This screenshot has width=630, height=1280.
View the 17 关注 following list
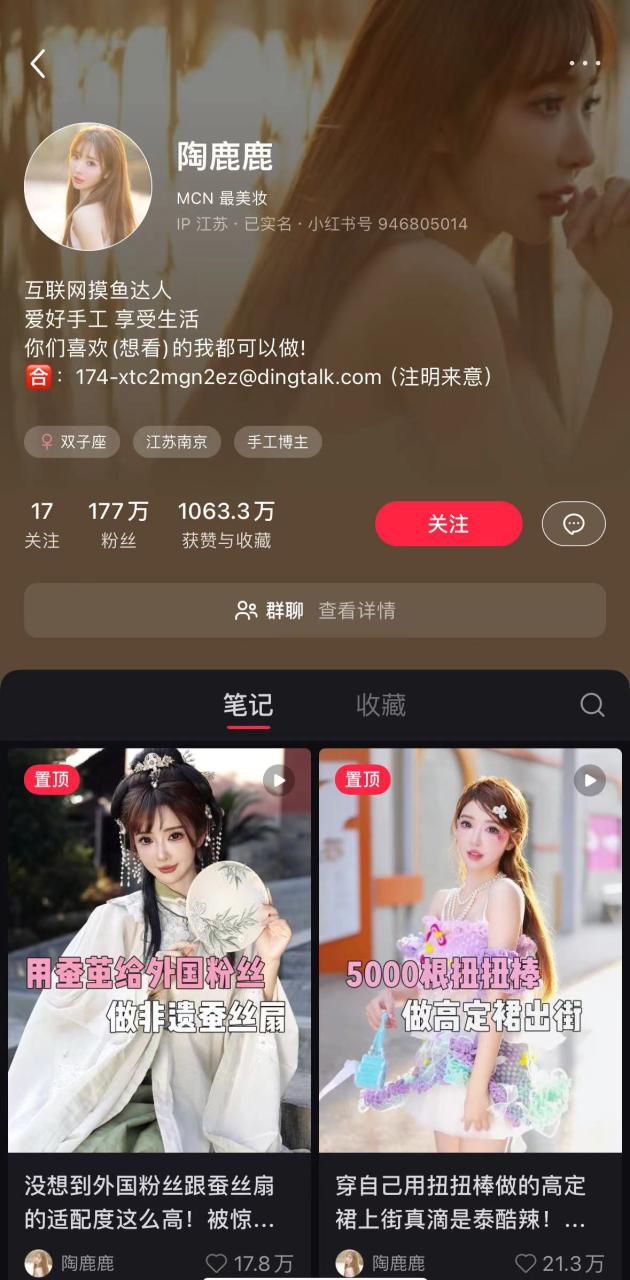coord(42,525)
